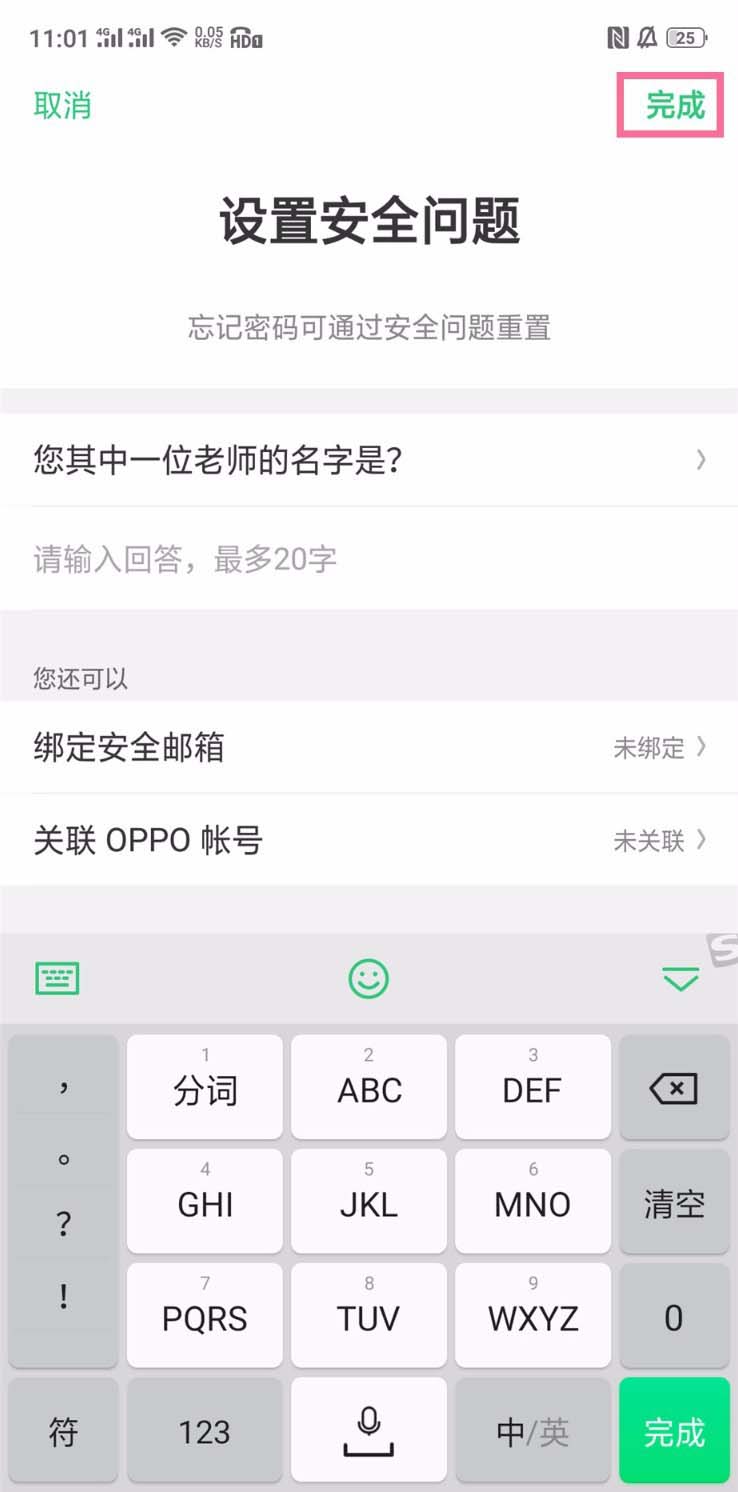738x1492 pixels.
Task: Tap the 清空 clear key
Action: coord(673,1203)
